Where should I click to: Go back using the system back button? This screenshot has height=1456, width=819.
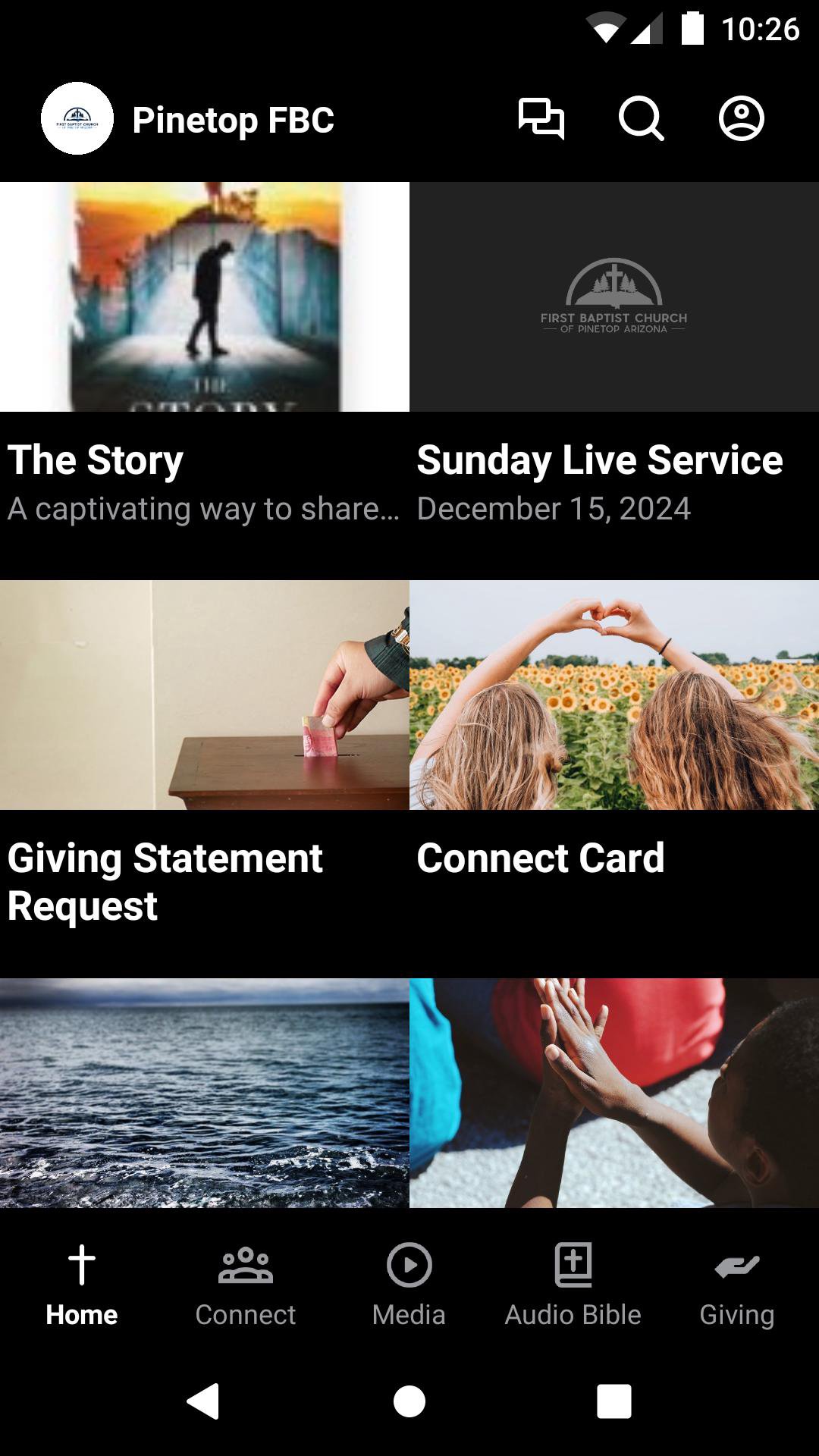tap(203, 1401)
